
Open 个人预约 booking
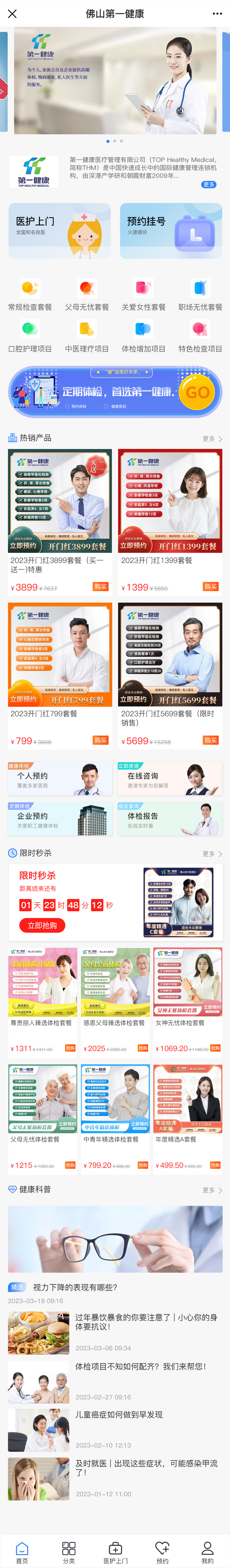[59, 779]
